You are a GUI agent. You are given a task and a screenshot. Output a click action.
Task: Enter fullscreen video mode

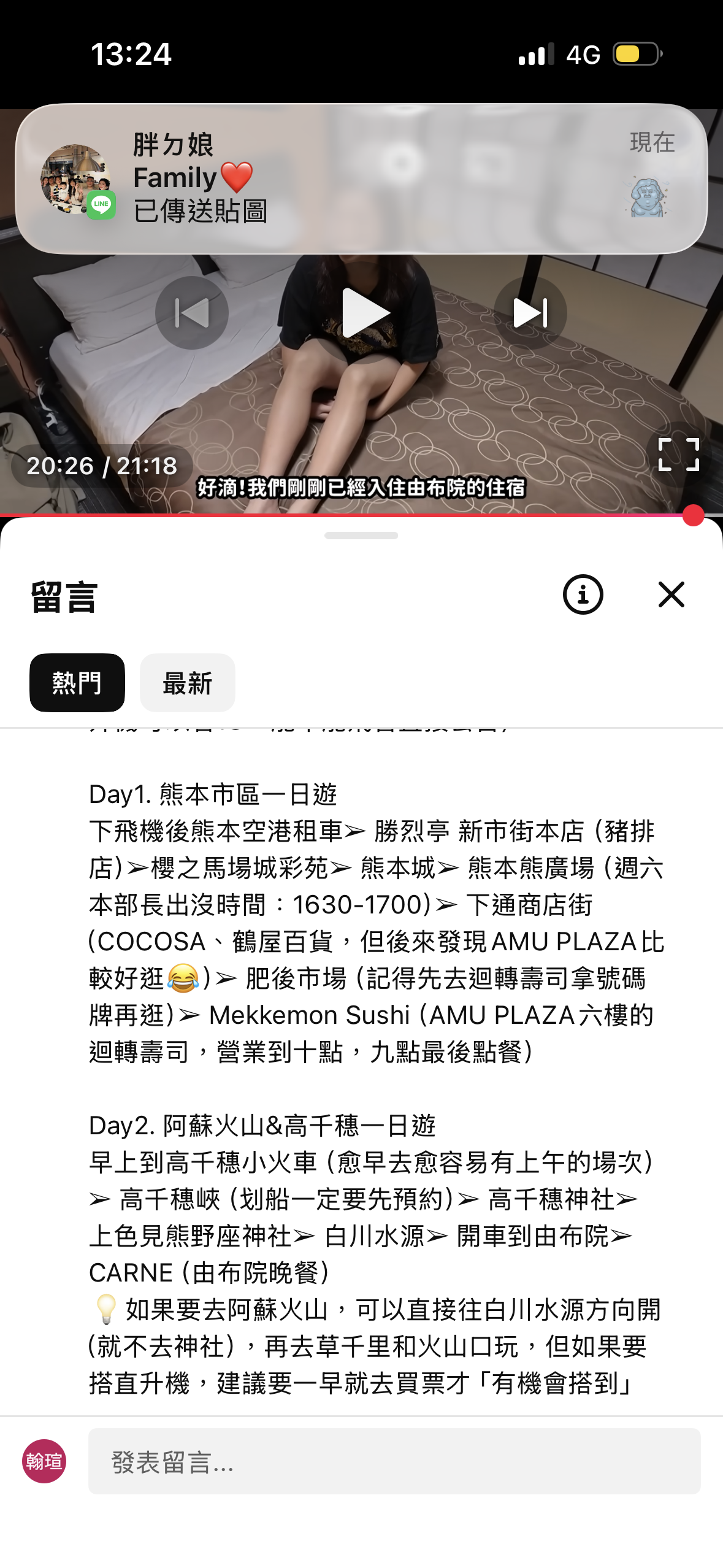point(678,455)
